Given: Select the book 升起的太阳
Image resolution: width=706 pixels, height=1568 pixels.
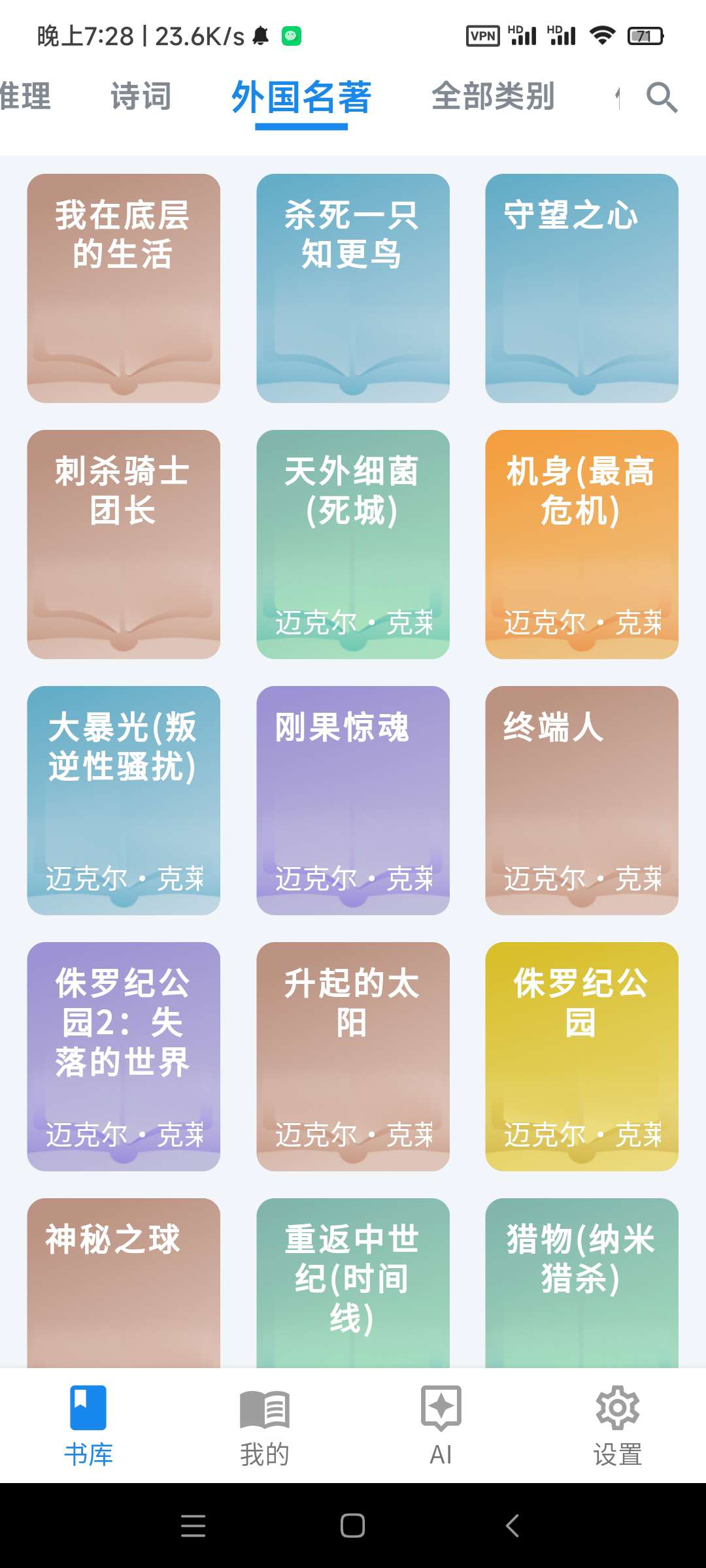Looking at the screenshot, I should tap(353, 1056).
